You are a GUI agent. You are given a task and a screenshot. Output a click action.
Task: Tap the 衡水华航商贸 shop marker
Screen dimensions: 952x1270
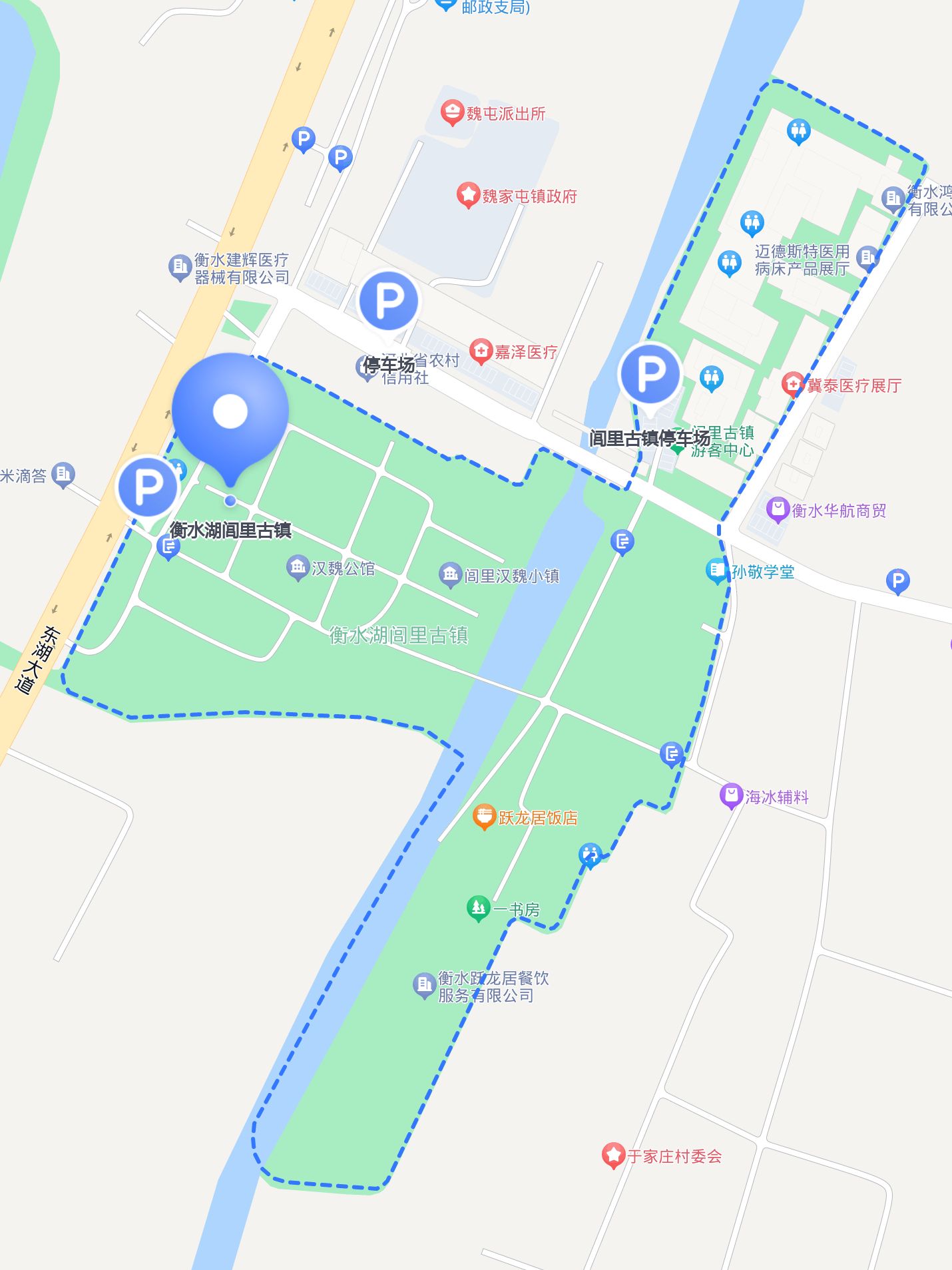pyautogui.click(x=777, y=510)
